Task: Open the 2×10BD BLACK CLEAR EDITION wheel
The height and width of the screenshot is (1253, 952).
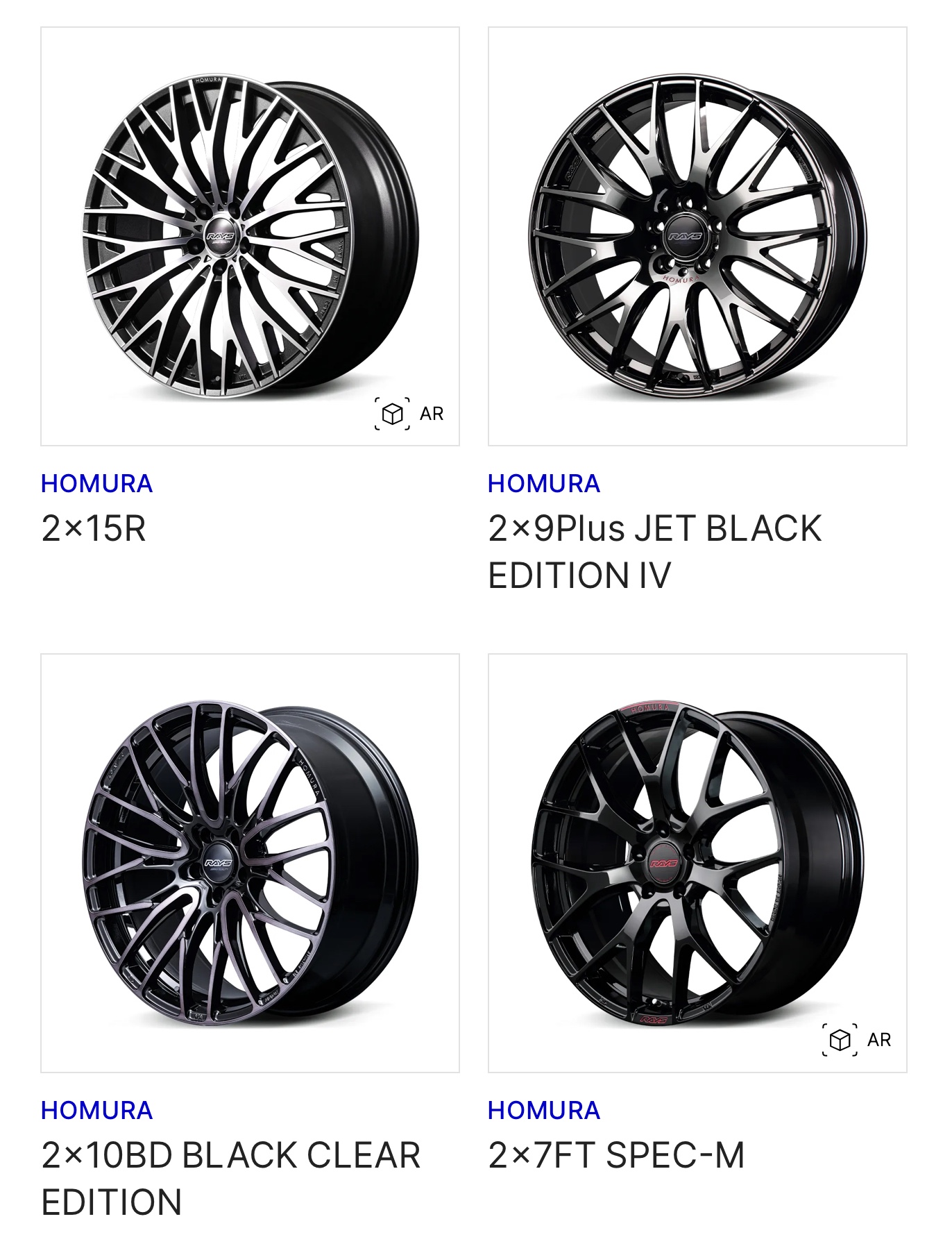Action: pos(250,862)
